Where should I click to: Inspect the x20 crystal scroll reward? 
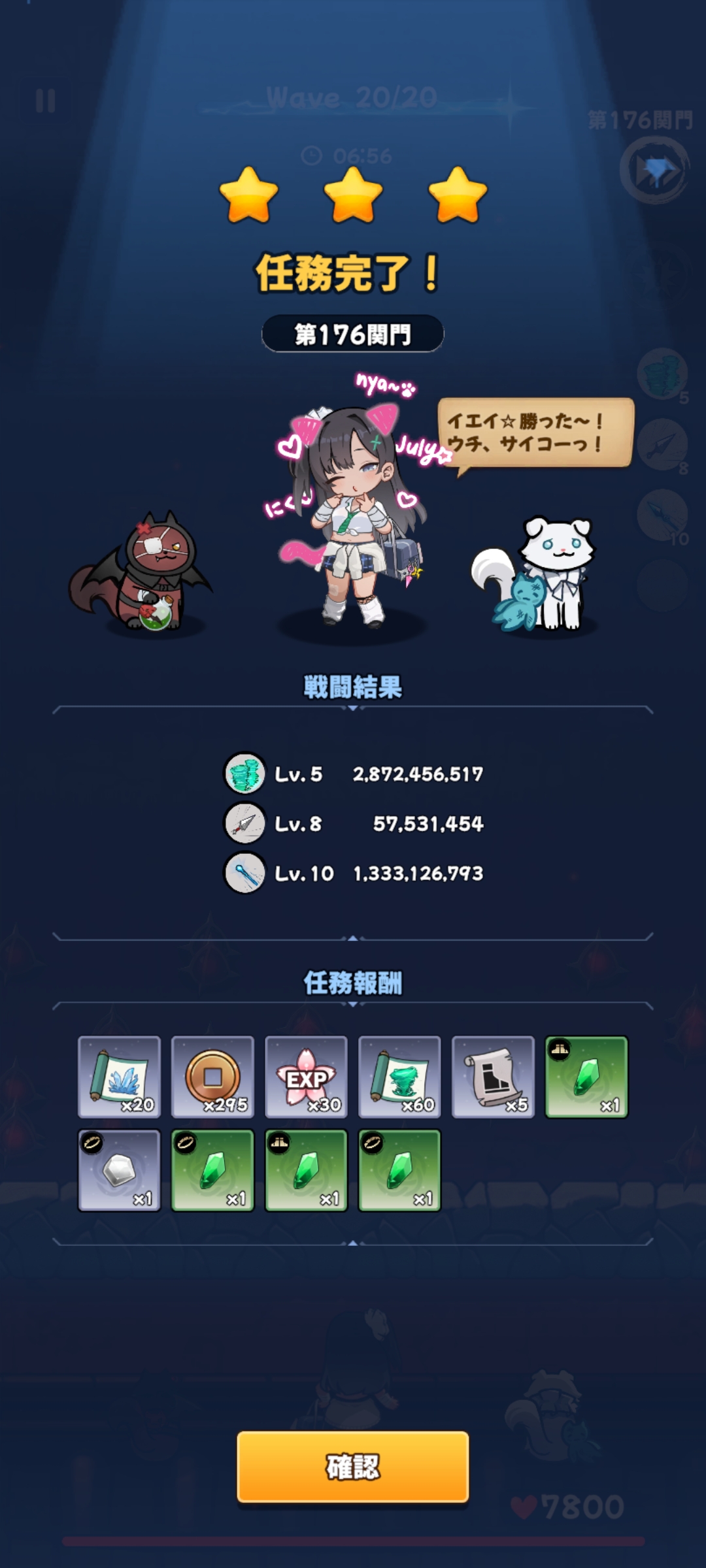(x=119, y=1077)
